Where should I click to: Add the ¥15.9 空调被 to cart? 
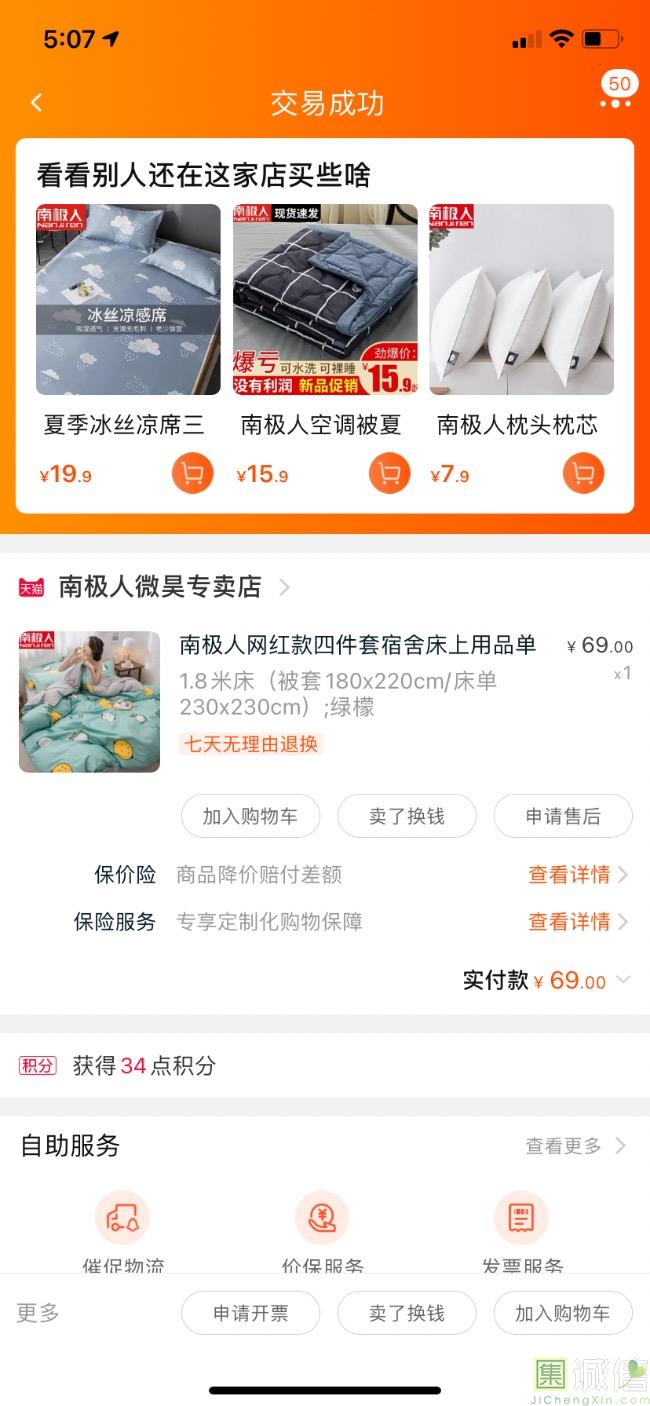(x=389, y=473)
